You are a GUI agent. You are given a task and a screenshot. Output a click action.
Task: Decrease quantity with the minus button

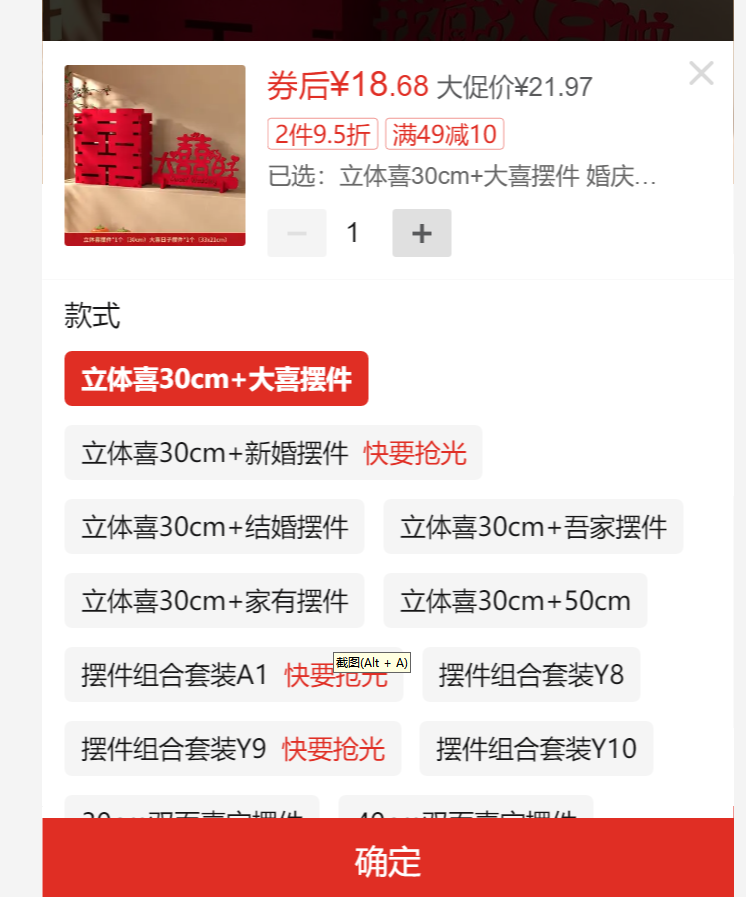tap(297, 233)
